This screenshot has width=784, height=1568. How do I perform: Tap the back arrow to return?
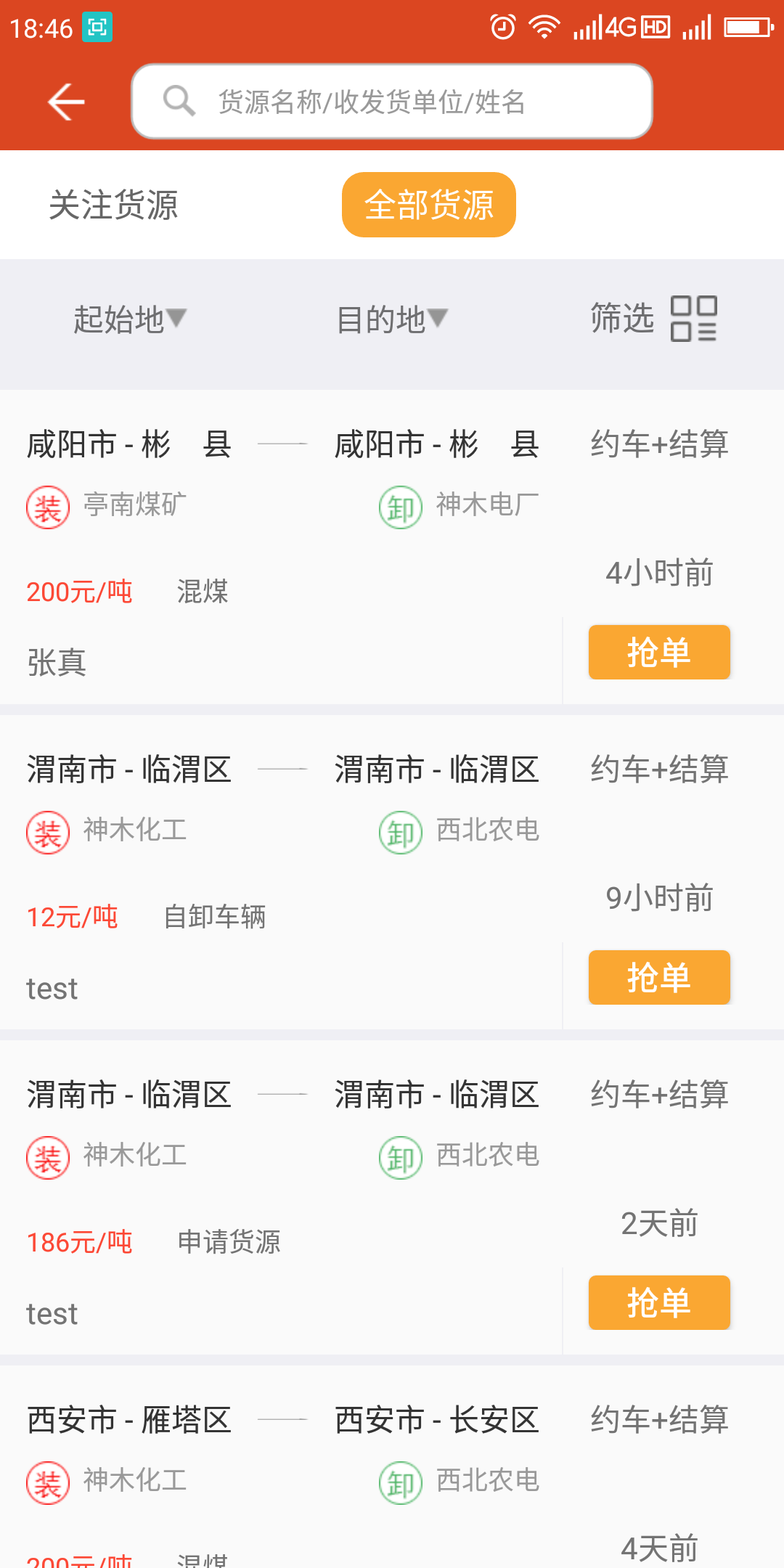coord(64,102)
